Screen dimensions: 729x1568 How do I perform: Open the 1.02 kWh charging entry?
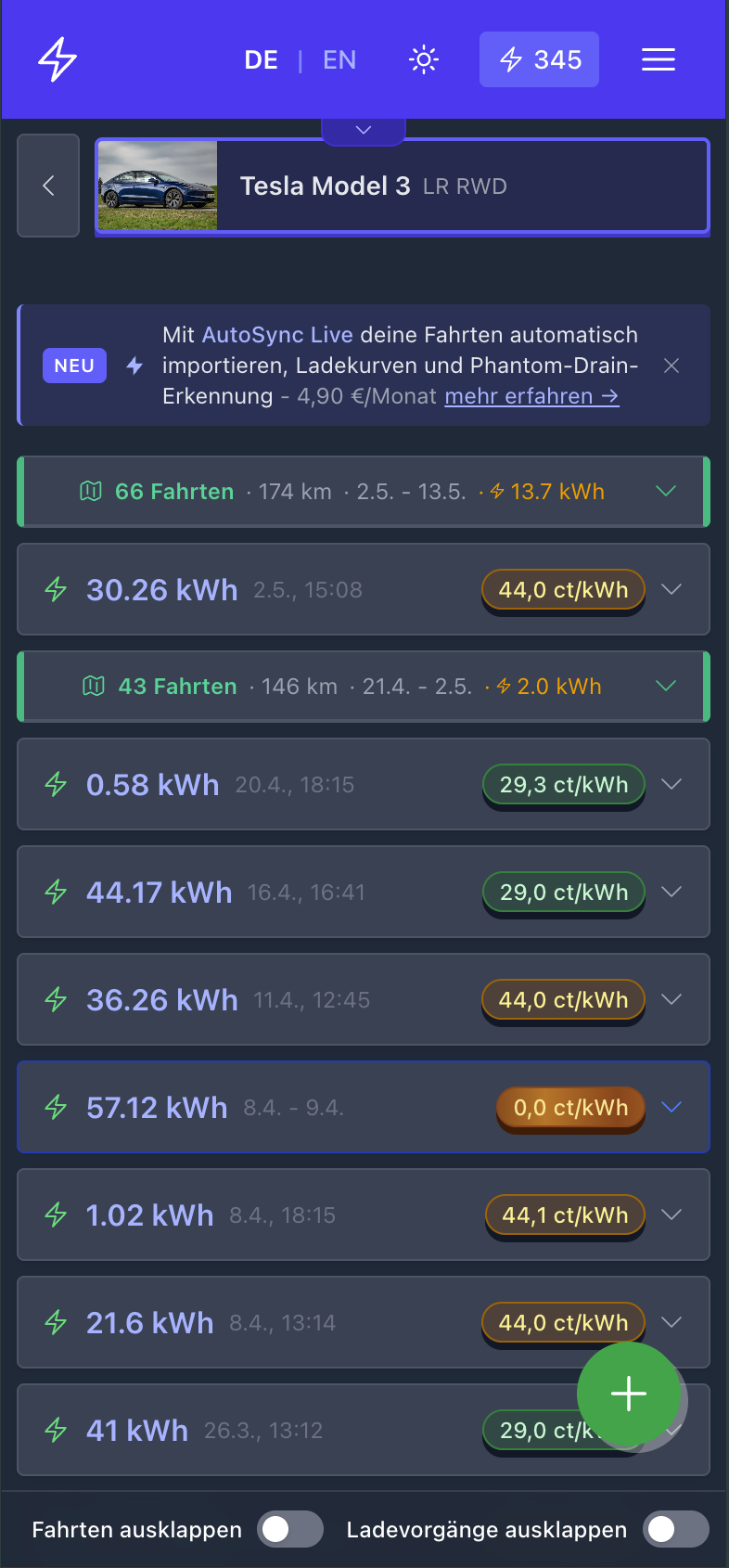tap(364, 1215)
